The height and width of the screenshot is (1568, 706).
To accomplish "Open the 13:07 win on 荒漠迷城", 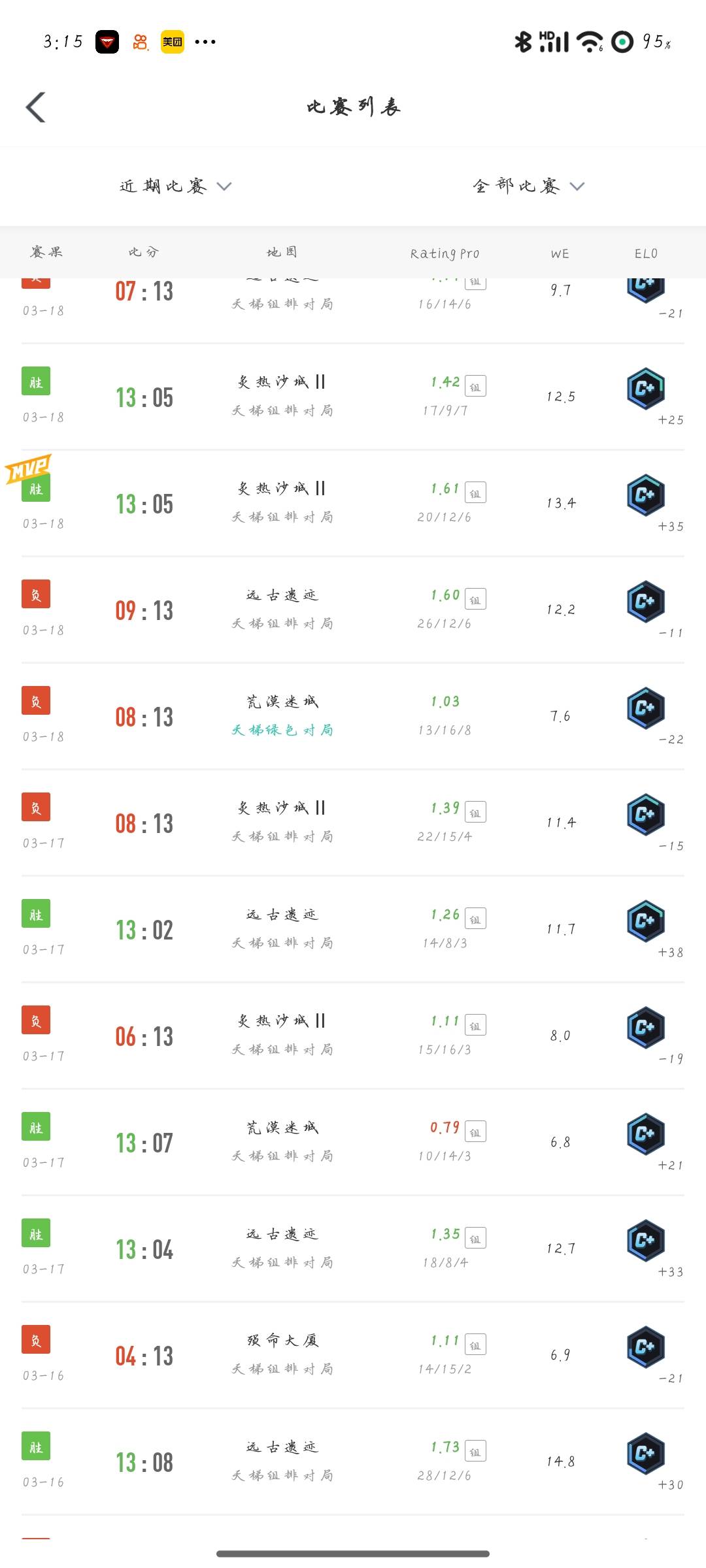I will (x=353, y=1142).
